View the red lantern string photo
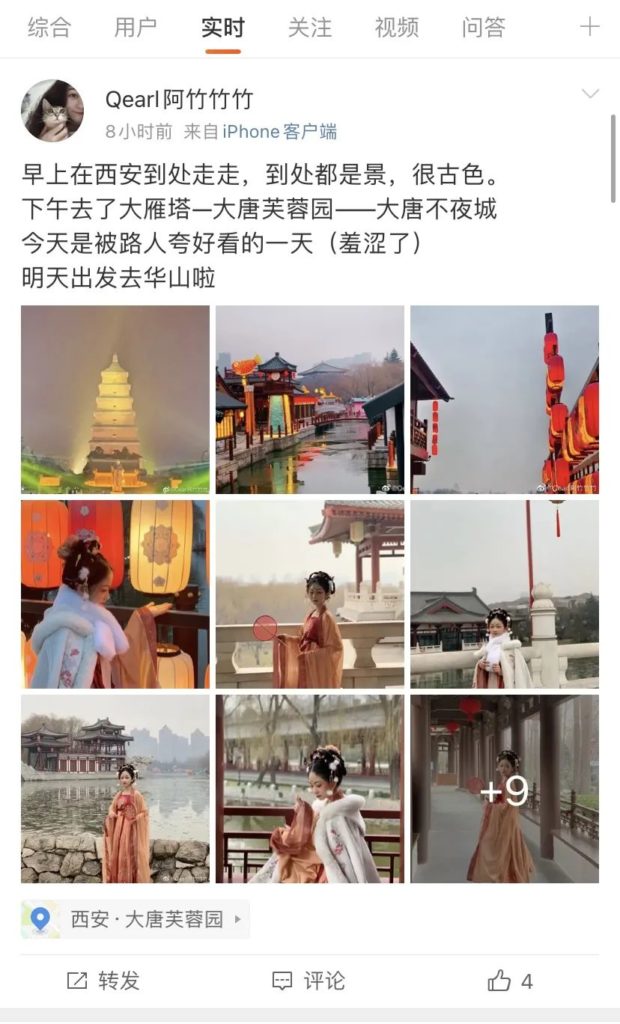 (x=505, y=399)
